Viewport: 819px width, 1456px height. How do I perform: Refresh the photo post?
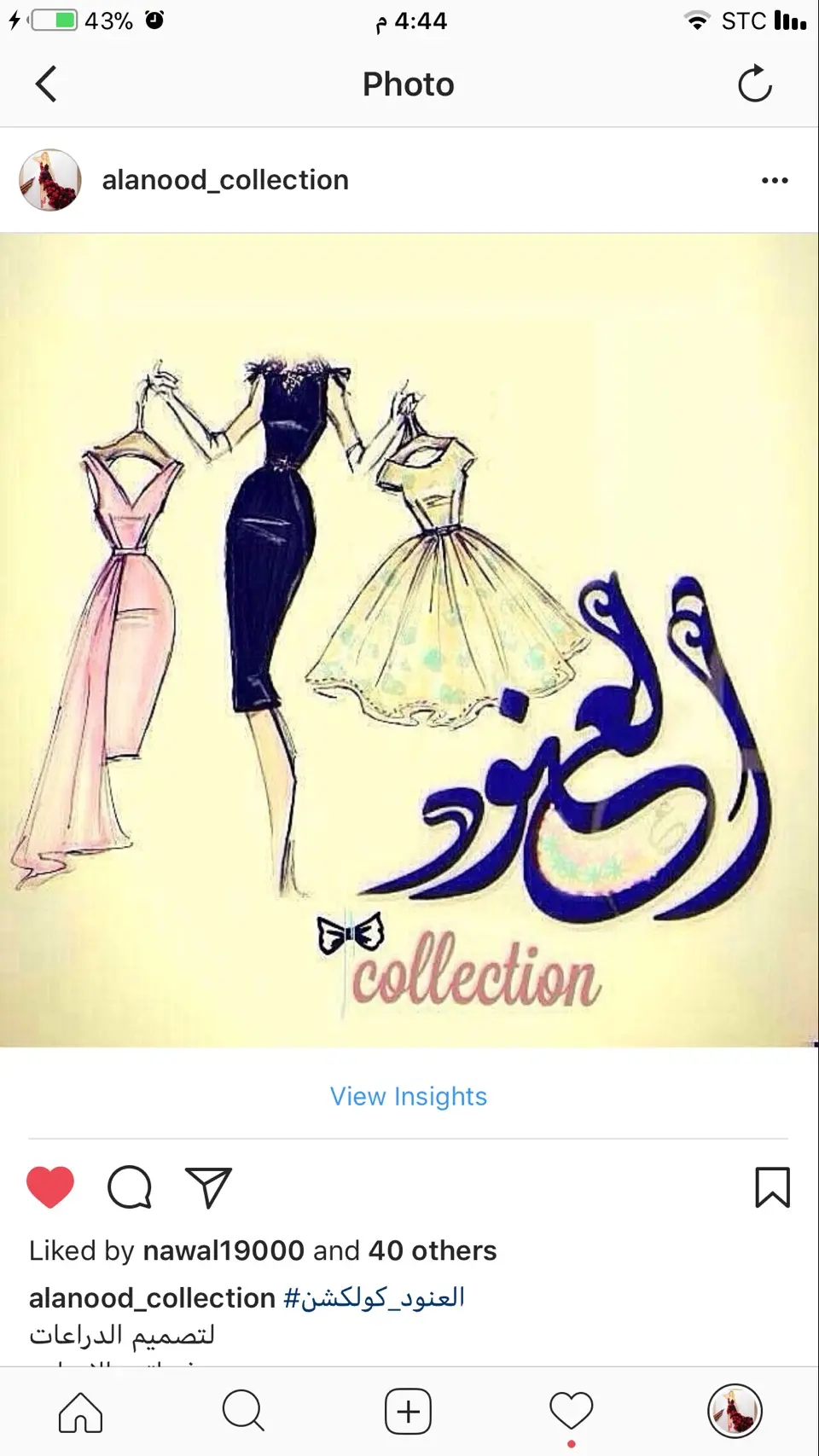click(754, 84)
